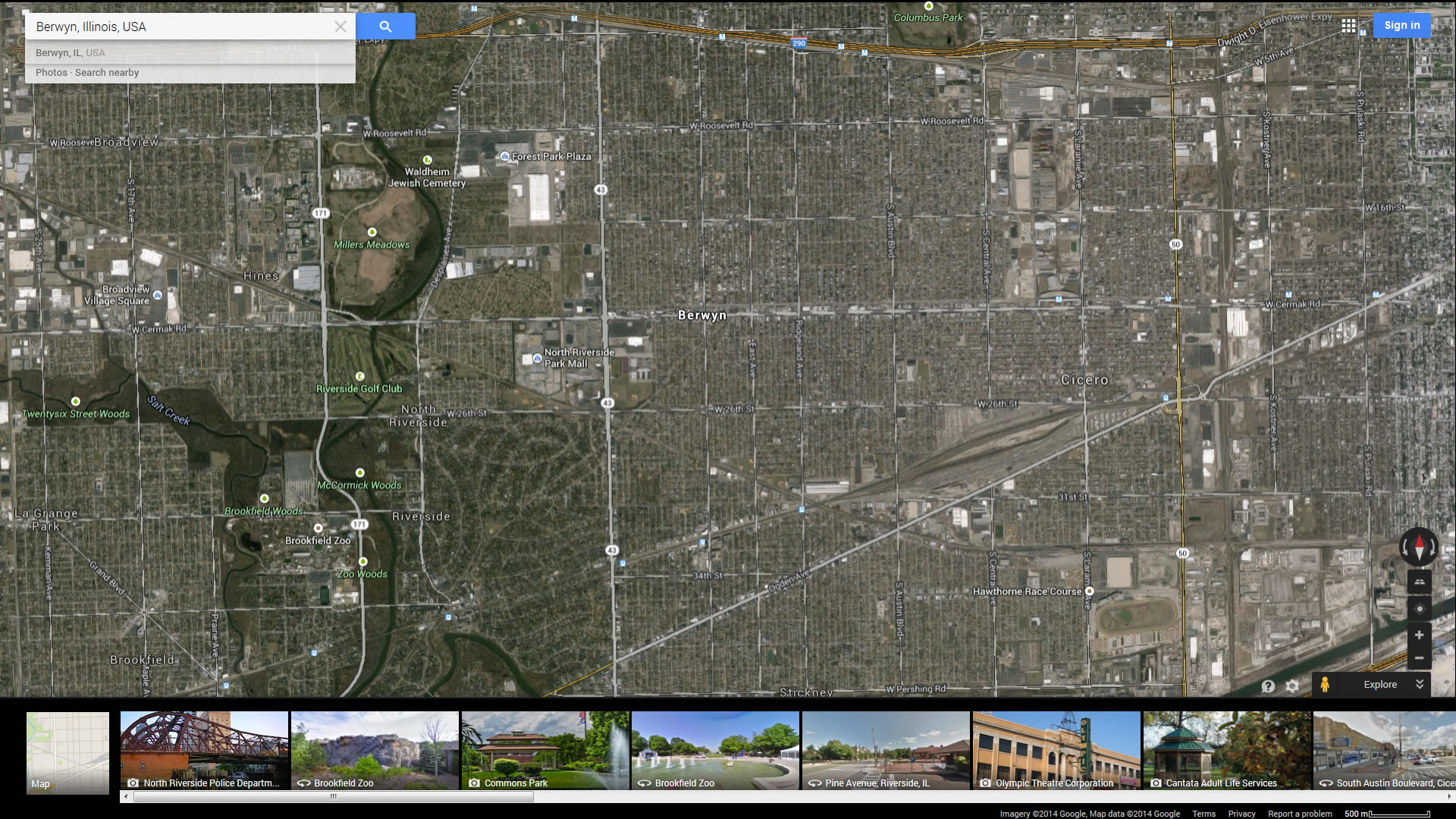Collapse the Explore imagery panel
This screenshot has width=1456, height=819.
click(1419, 684)
